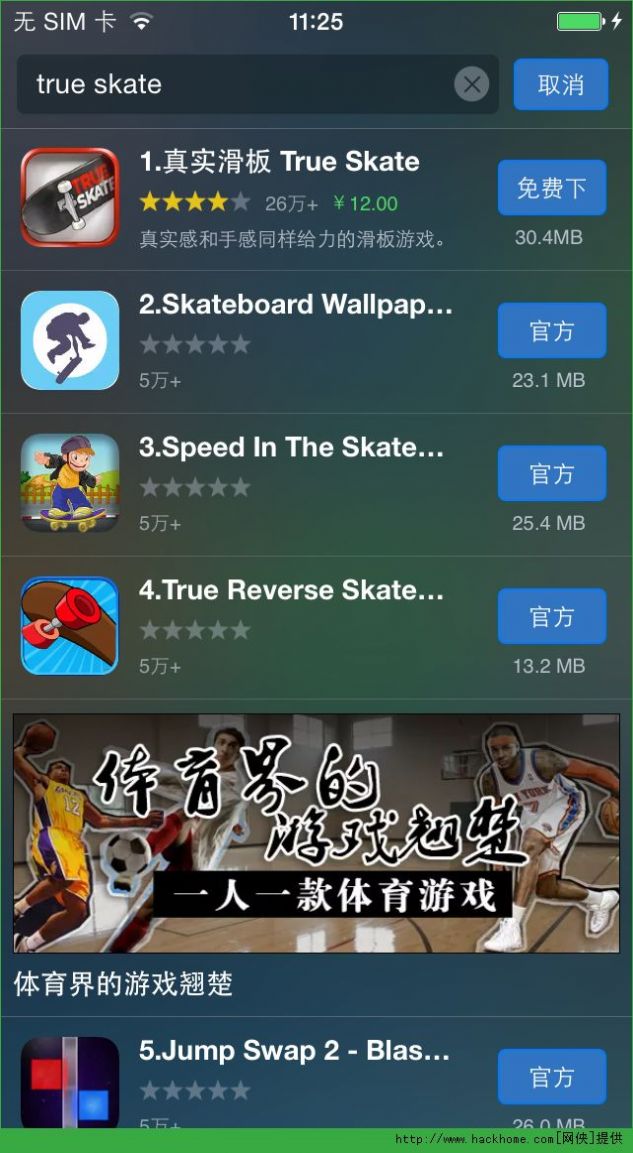
Task: Tap 官方 button for Skateboard Wallpaper
Action: click(x=552, y=331)
